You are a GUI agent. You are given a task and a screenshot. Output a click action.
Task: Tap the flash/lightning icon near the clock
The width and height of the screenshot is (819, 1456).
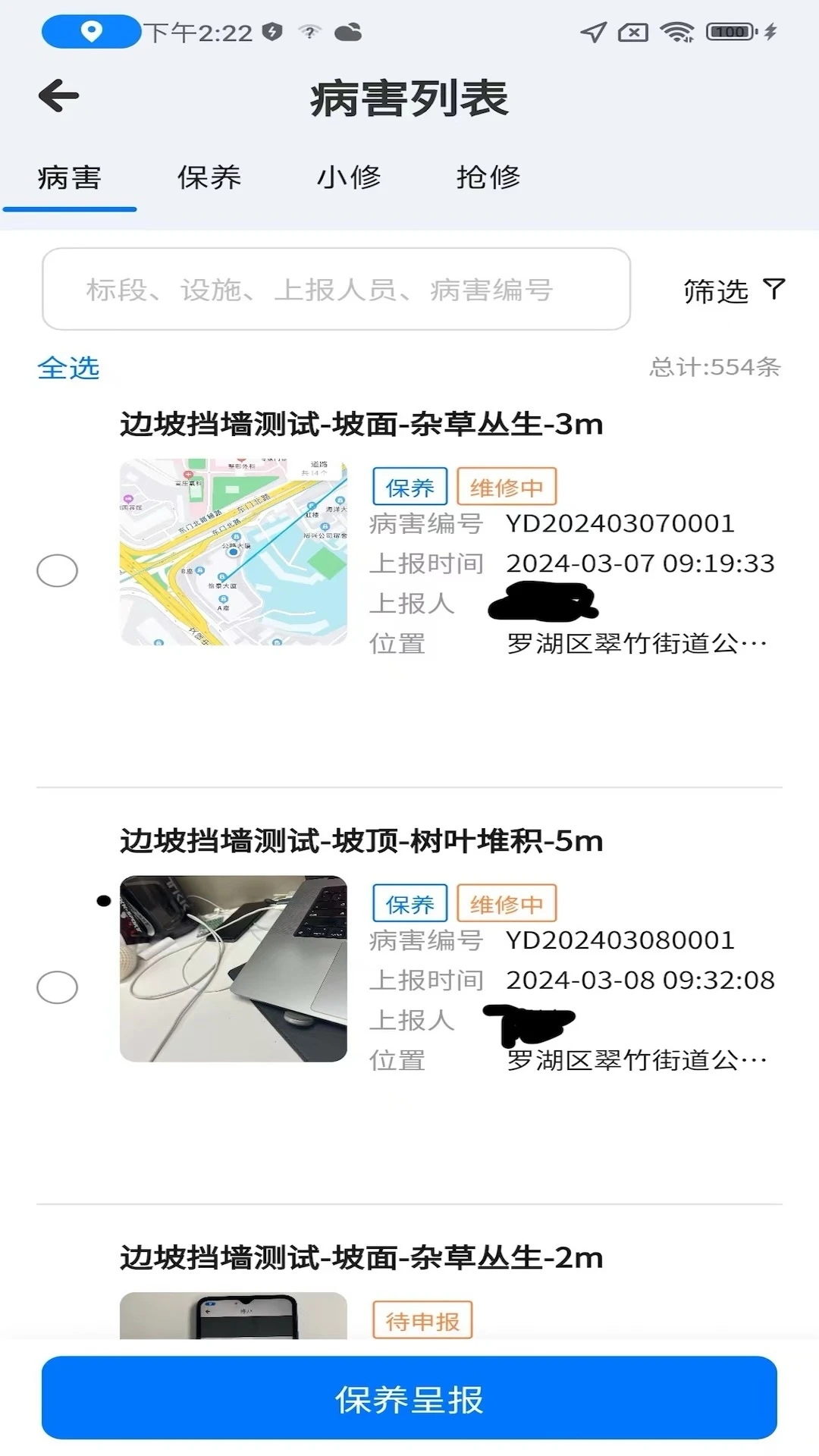[x=272, y=32]
